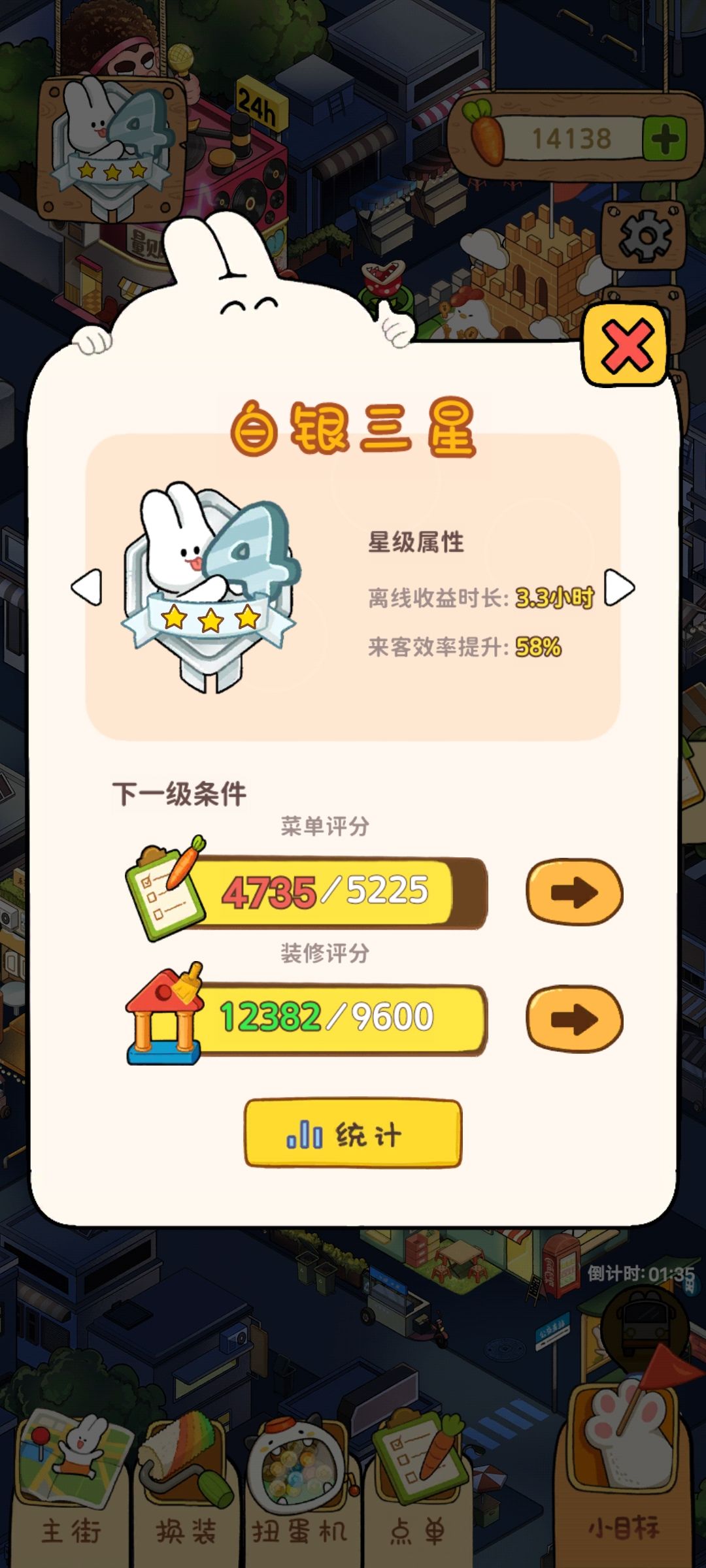Go to 菜单评分 via its arrow button
The height and width of the screenshot is (1568, 706).
pyautogui.click(x=575, y=892)
